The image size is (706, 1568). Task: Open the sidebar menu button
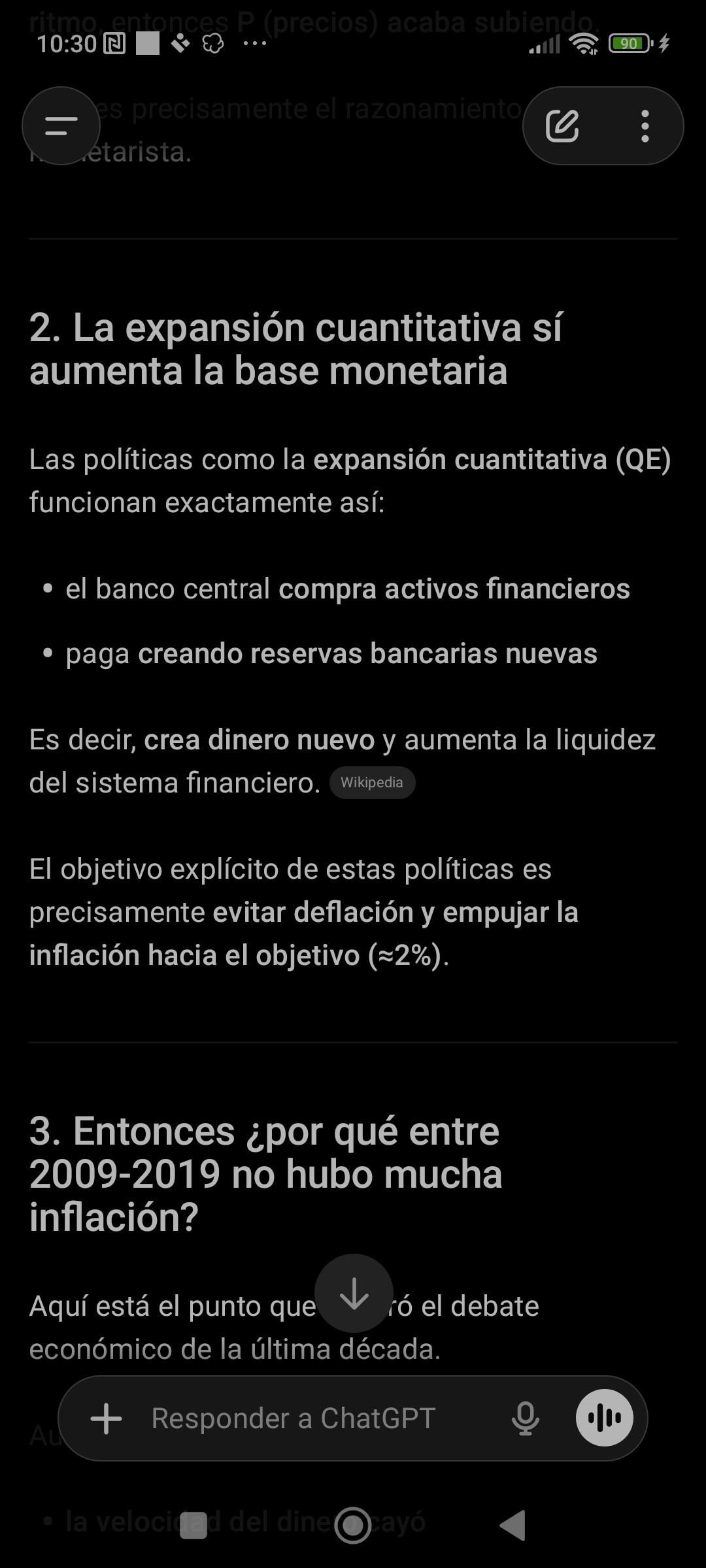pos(61,126)
